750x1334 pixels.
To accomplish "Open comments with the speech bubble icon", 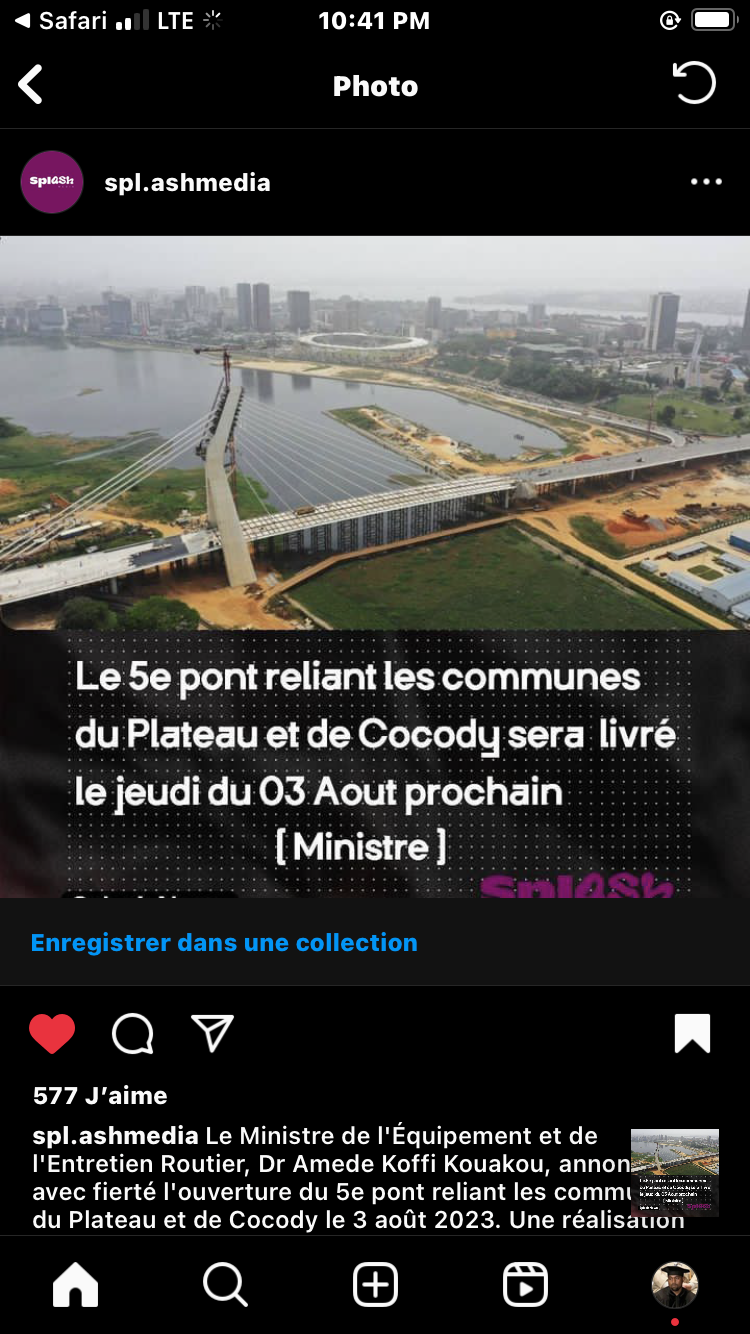I will coord(132,1034).
